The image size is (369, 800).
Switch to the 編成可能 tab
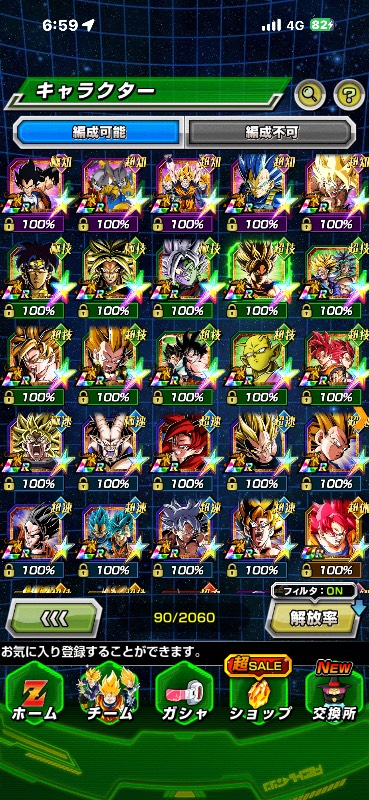click(x=99, y=133)
